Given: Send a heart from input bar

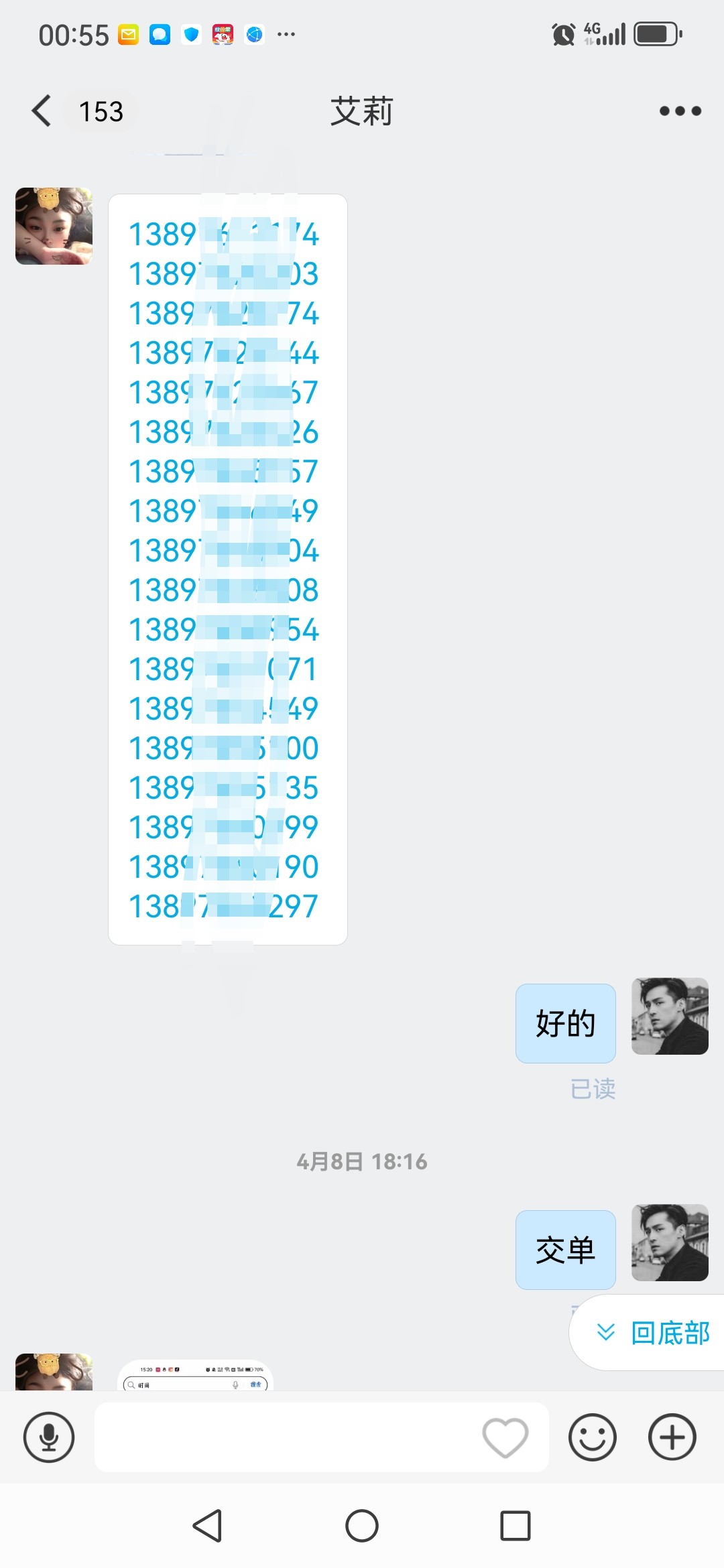Looking at the screenshot, I should click(x=505, y=1437).
